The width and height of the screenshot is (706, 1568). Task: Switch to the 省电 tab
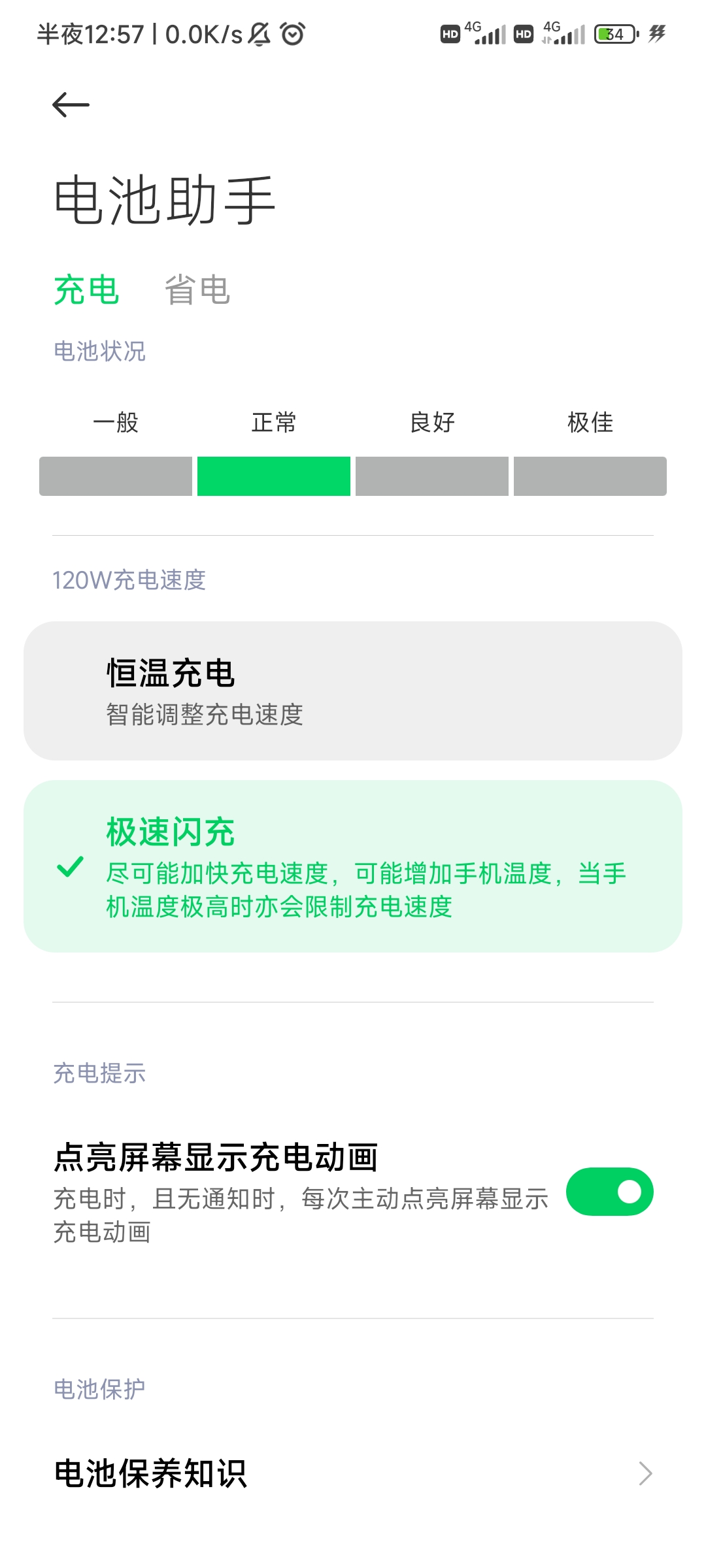tap(197, 289)
